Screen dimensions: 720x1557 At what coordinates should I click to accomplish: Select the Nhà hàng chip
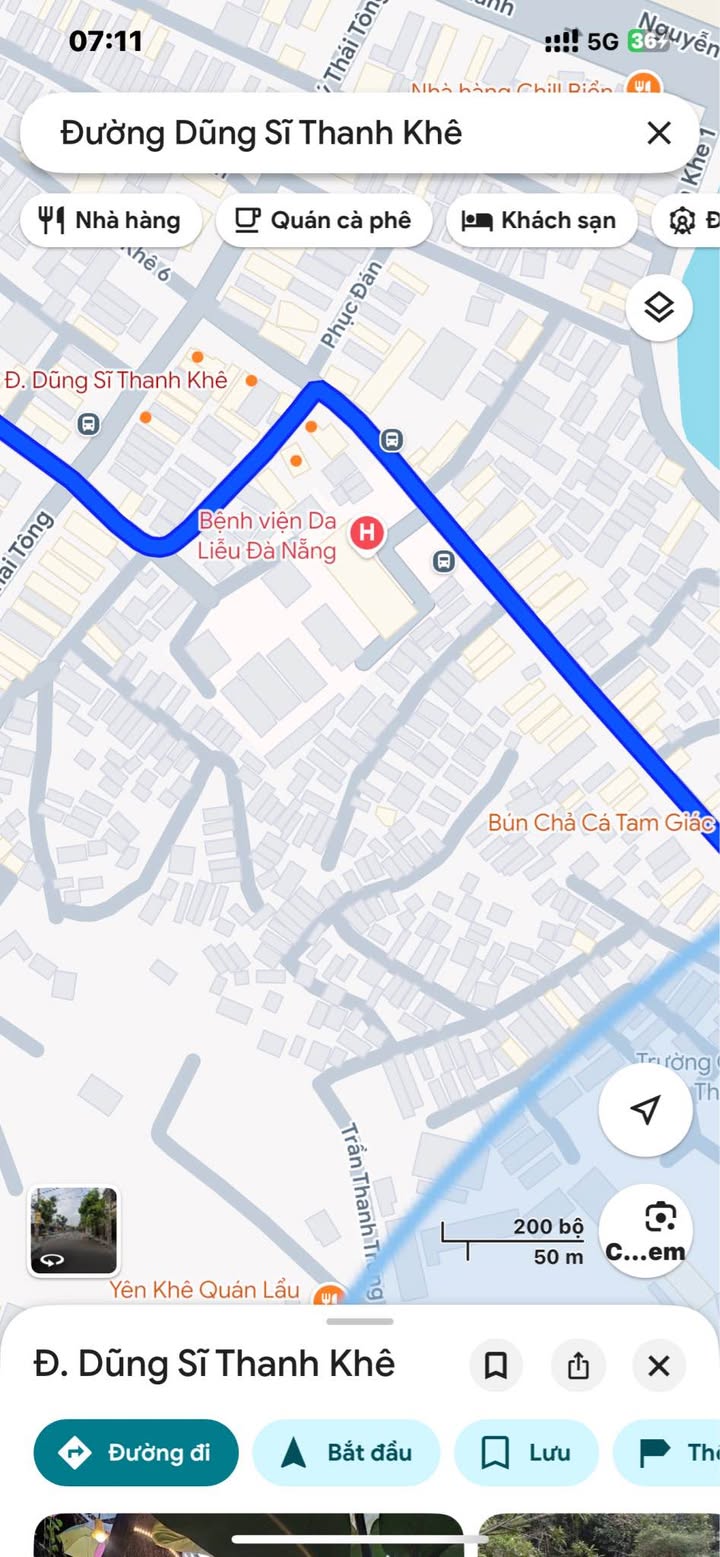click(x=110, y=221)
